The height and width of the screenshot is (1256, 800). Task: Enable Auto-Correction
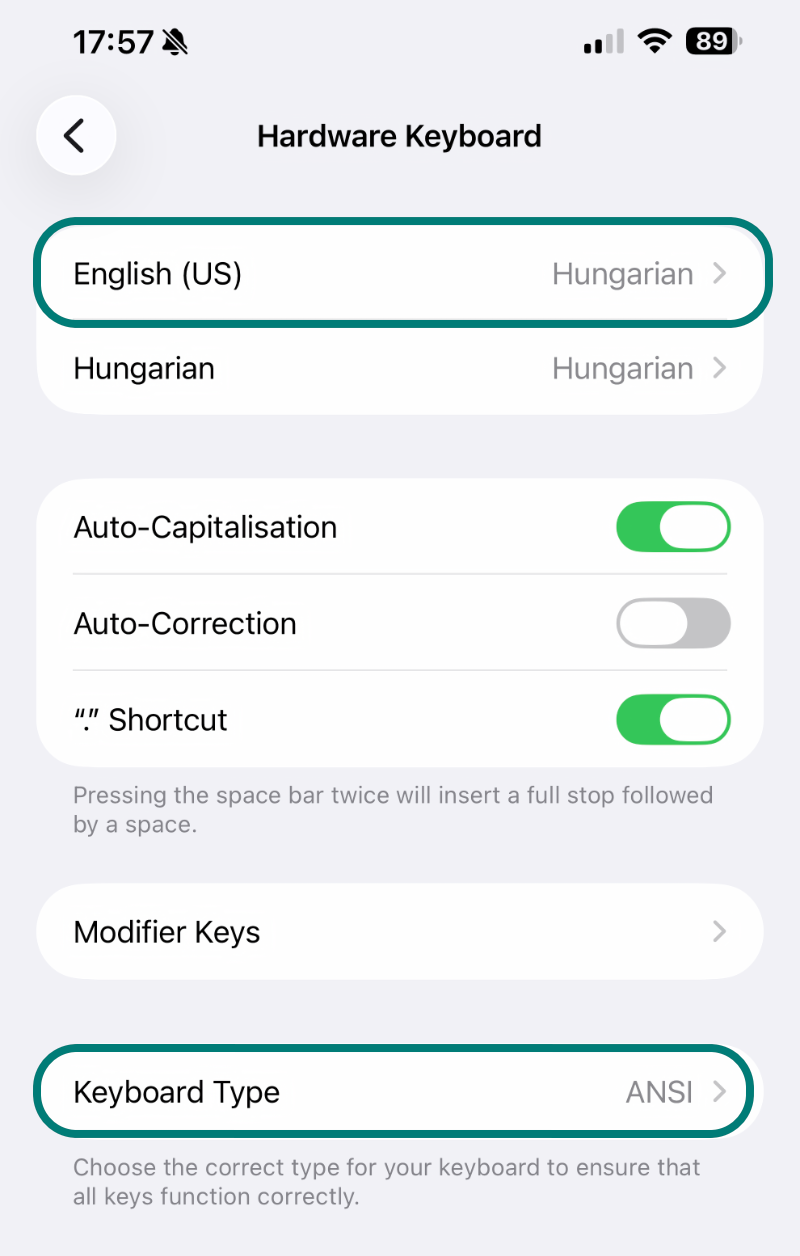(673, 624)
